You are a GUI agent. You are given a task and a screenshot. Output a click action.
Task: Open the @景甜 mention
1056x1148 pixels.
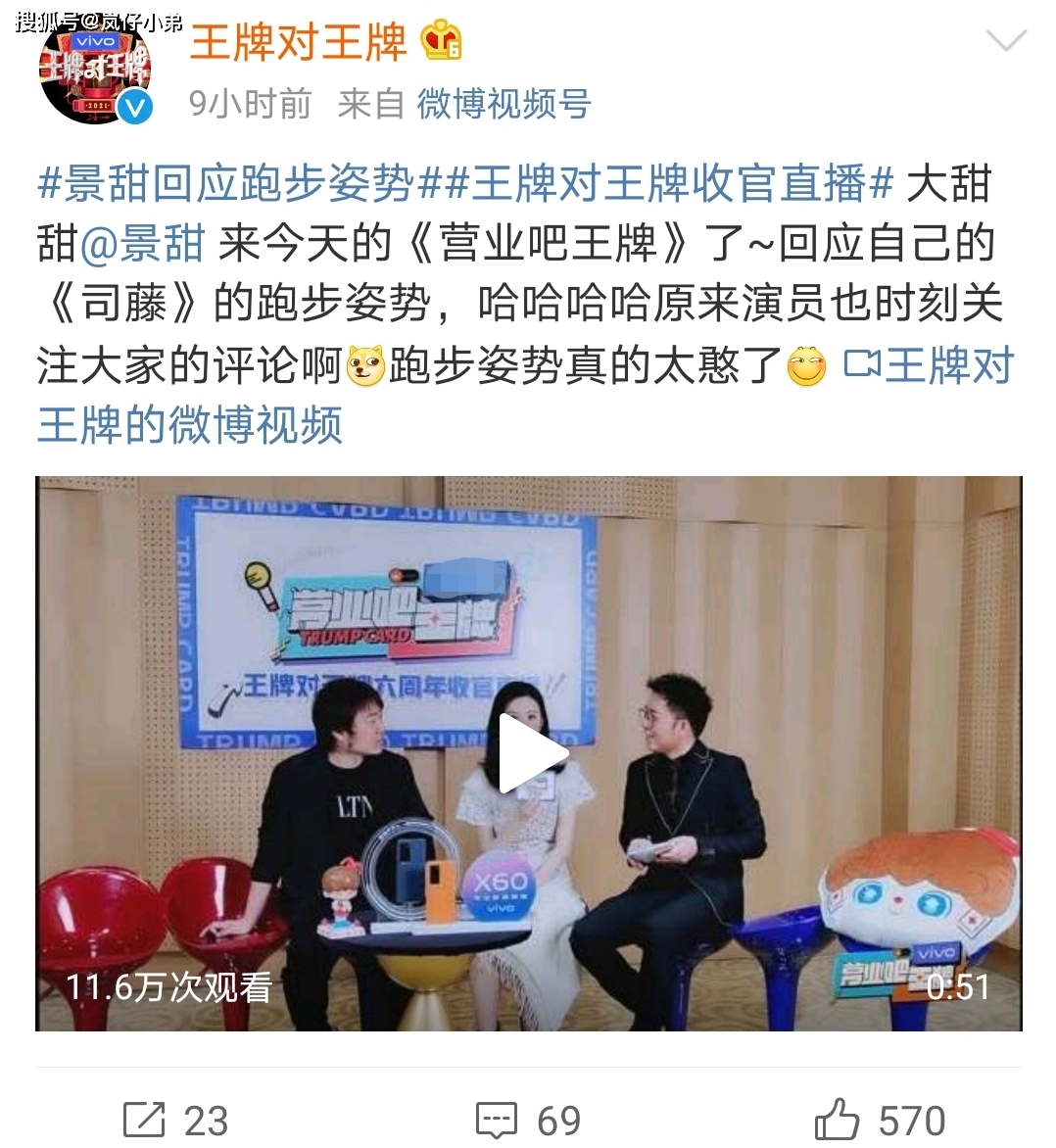click(142, 245)
